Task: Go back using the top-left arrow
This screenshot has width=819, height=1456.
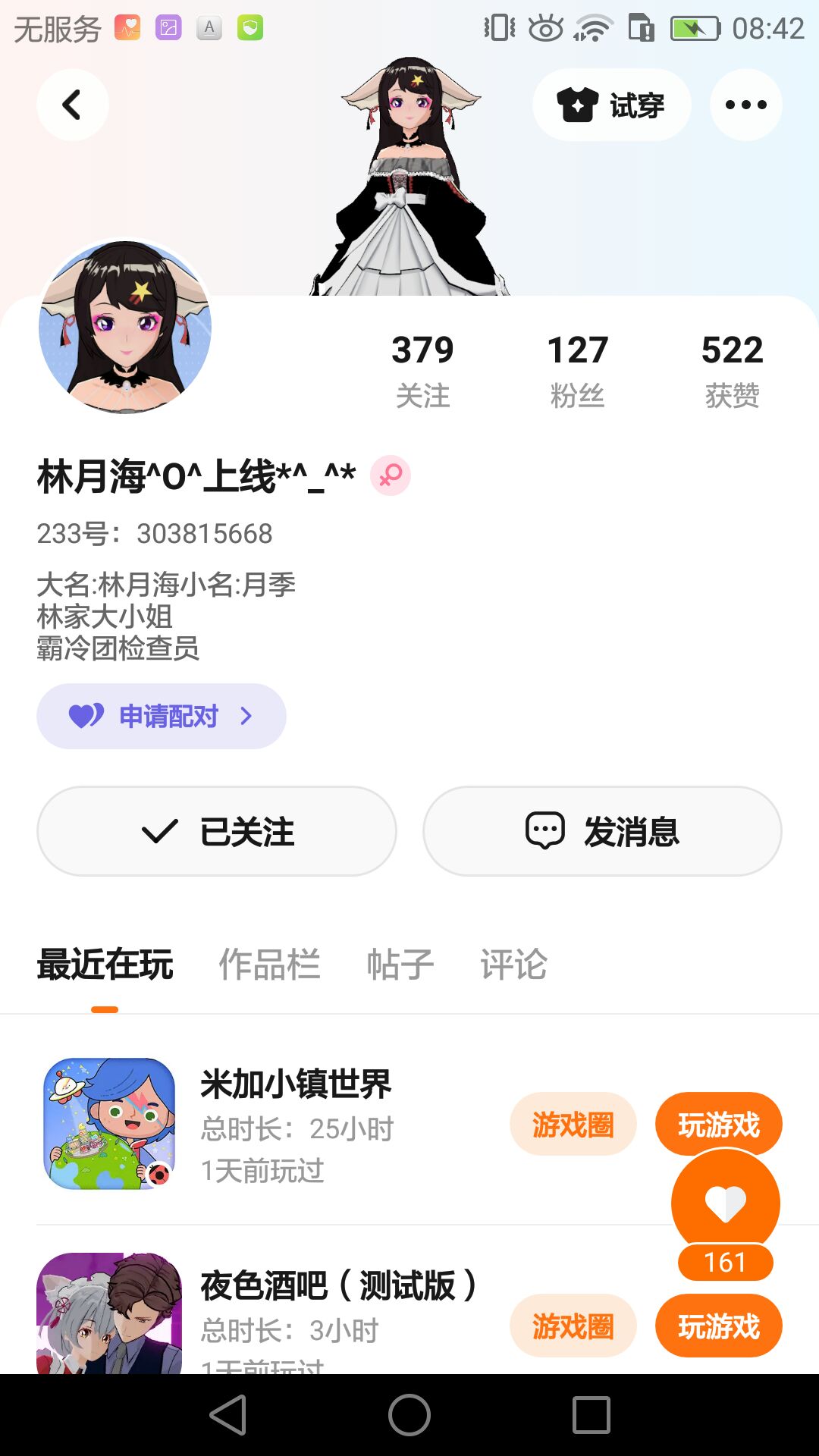Action: pyautogui.click(x=72, y=105)
